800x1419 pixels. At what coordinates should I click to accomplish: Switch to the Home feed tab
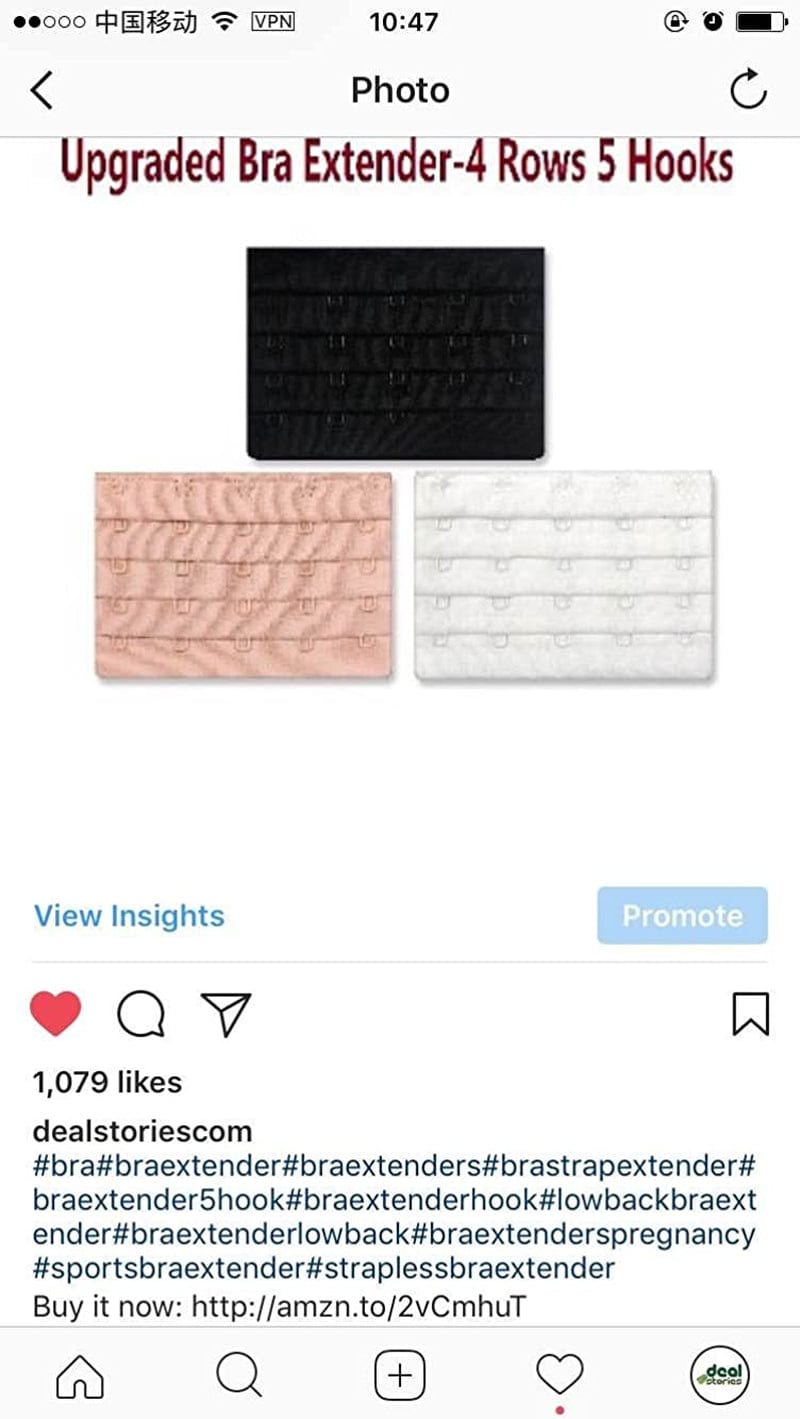[x=80, y=1375]
